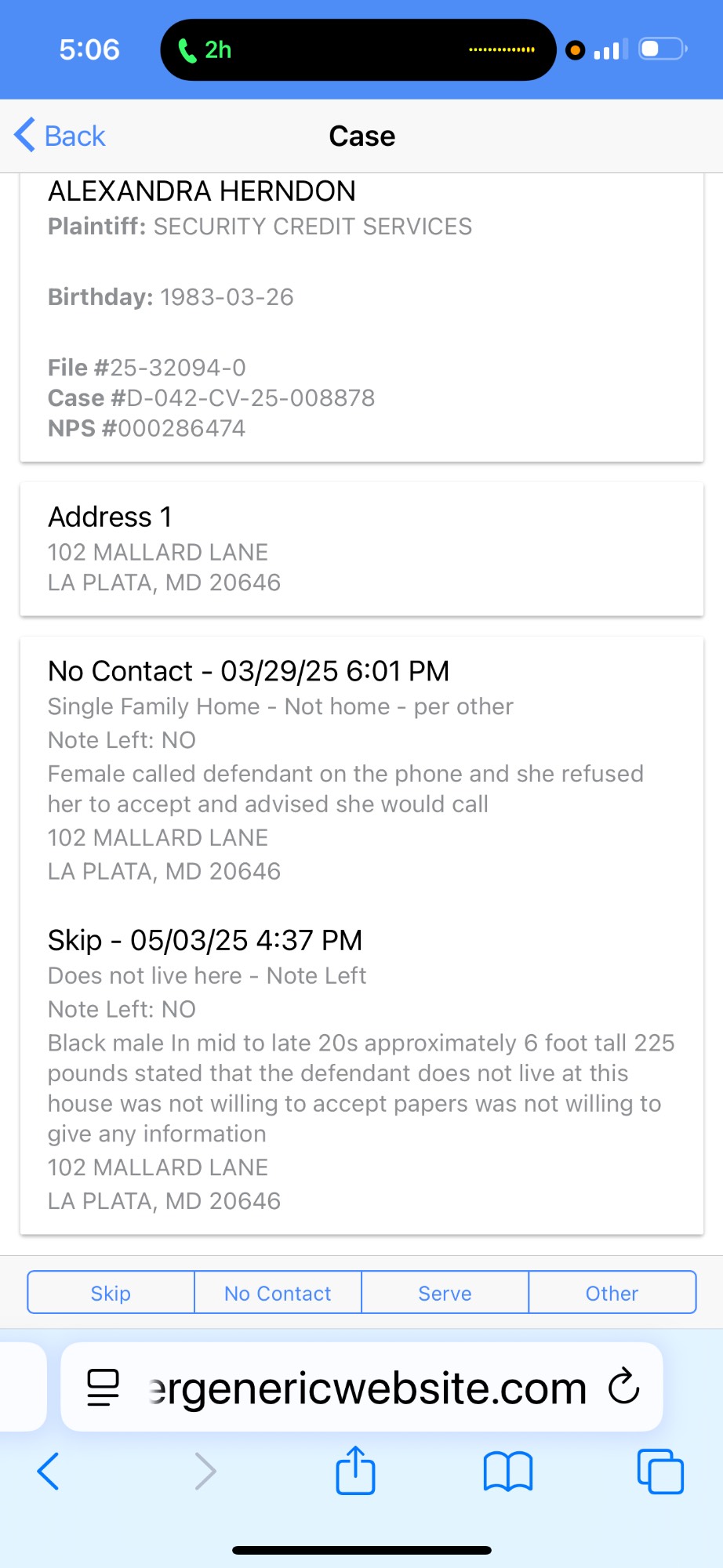The width and height of the screenshot is (723, 1568).
Task: Show all open Safari tabs
Action: (660, 1471)
